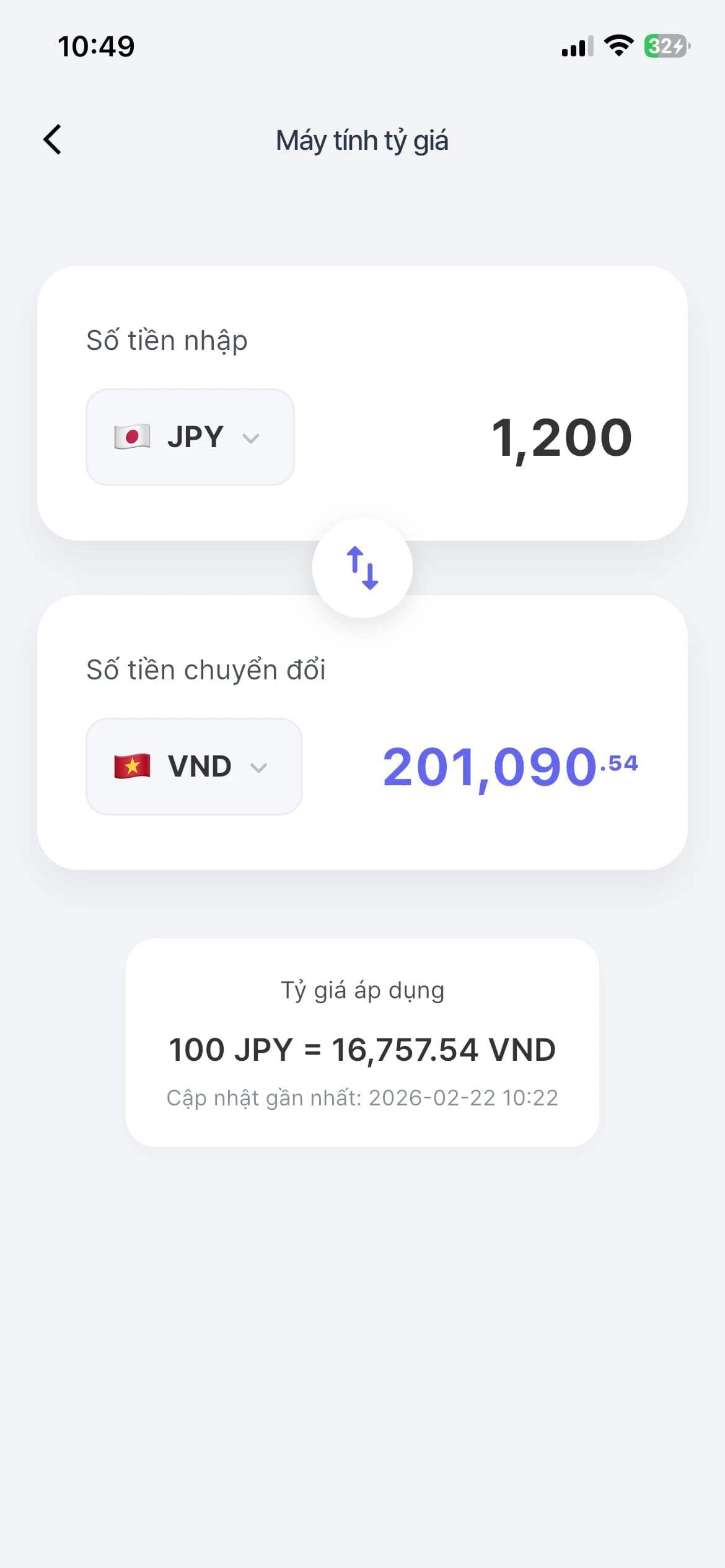Viewport: 725px width, 1568px height.
Task: Open the JPY source currency dropdown
Action: tap(190, 437)
